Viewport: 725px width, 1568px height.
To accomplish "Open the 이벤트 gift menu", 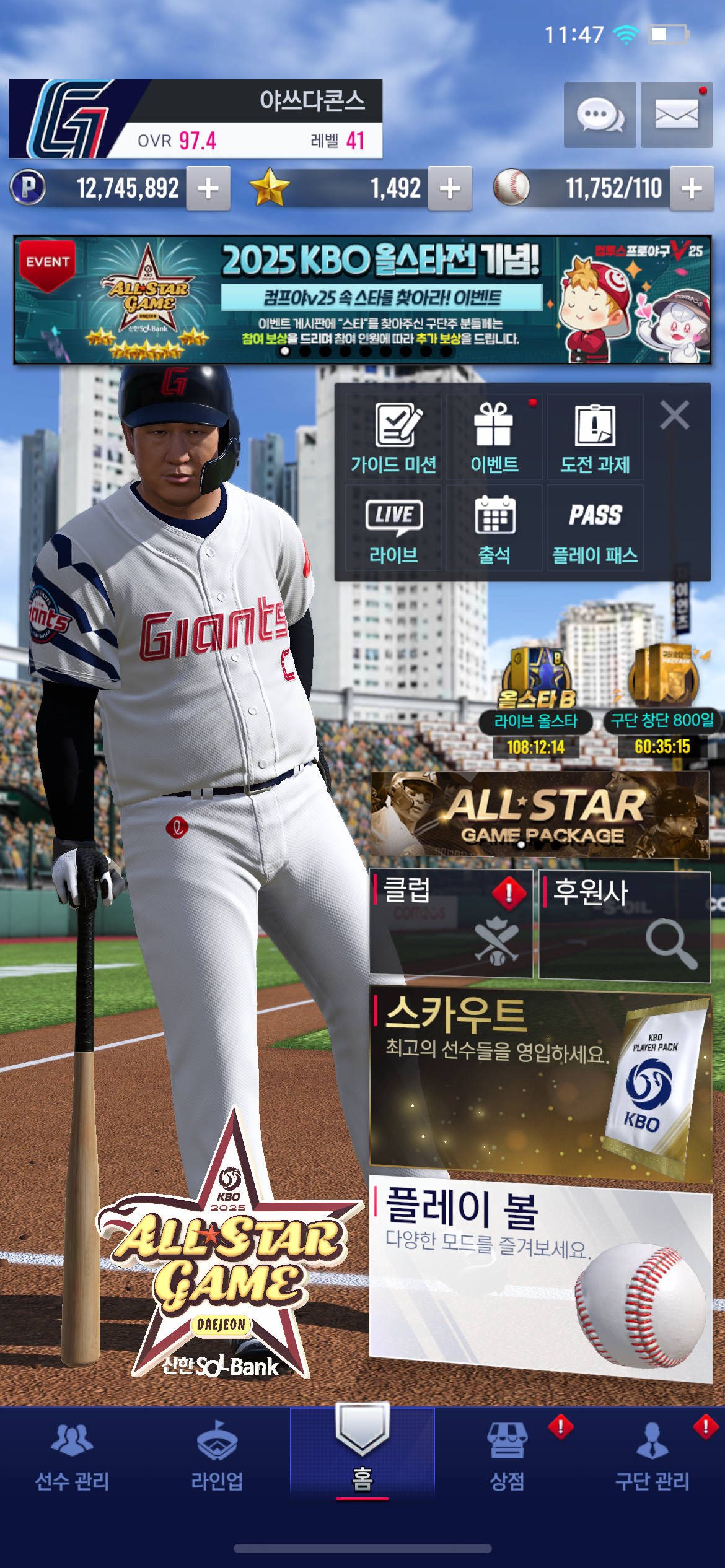I will tap(494, 438).
